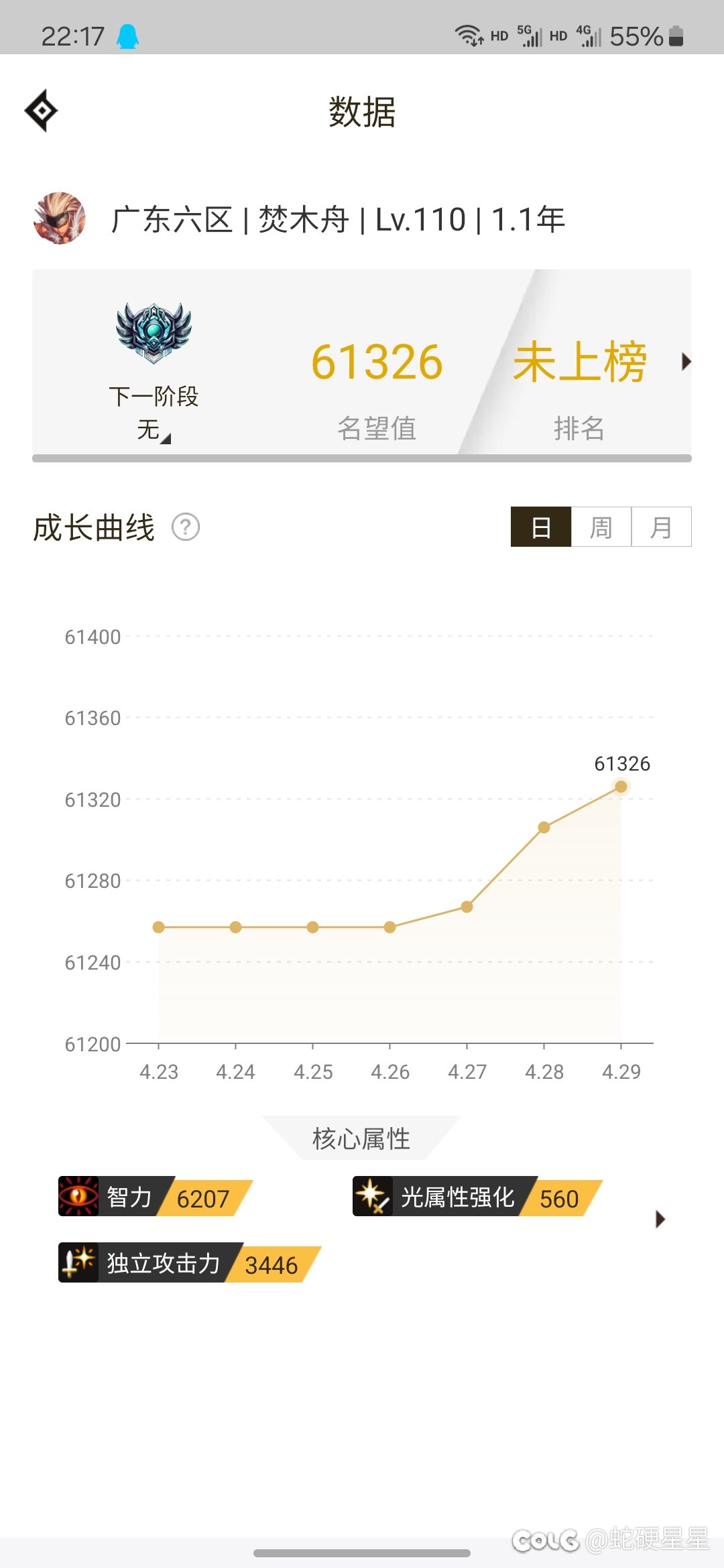Switch chart to 周 weekly view
Viewport: 724px width, 1568px height.
pyautogui.click(x=601, y=527)
